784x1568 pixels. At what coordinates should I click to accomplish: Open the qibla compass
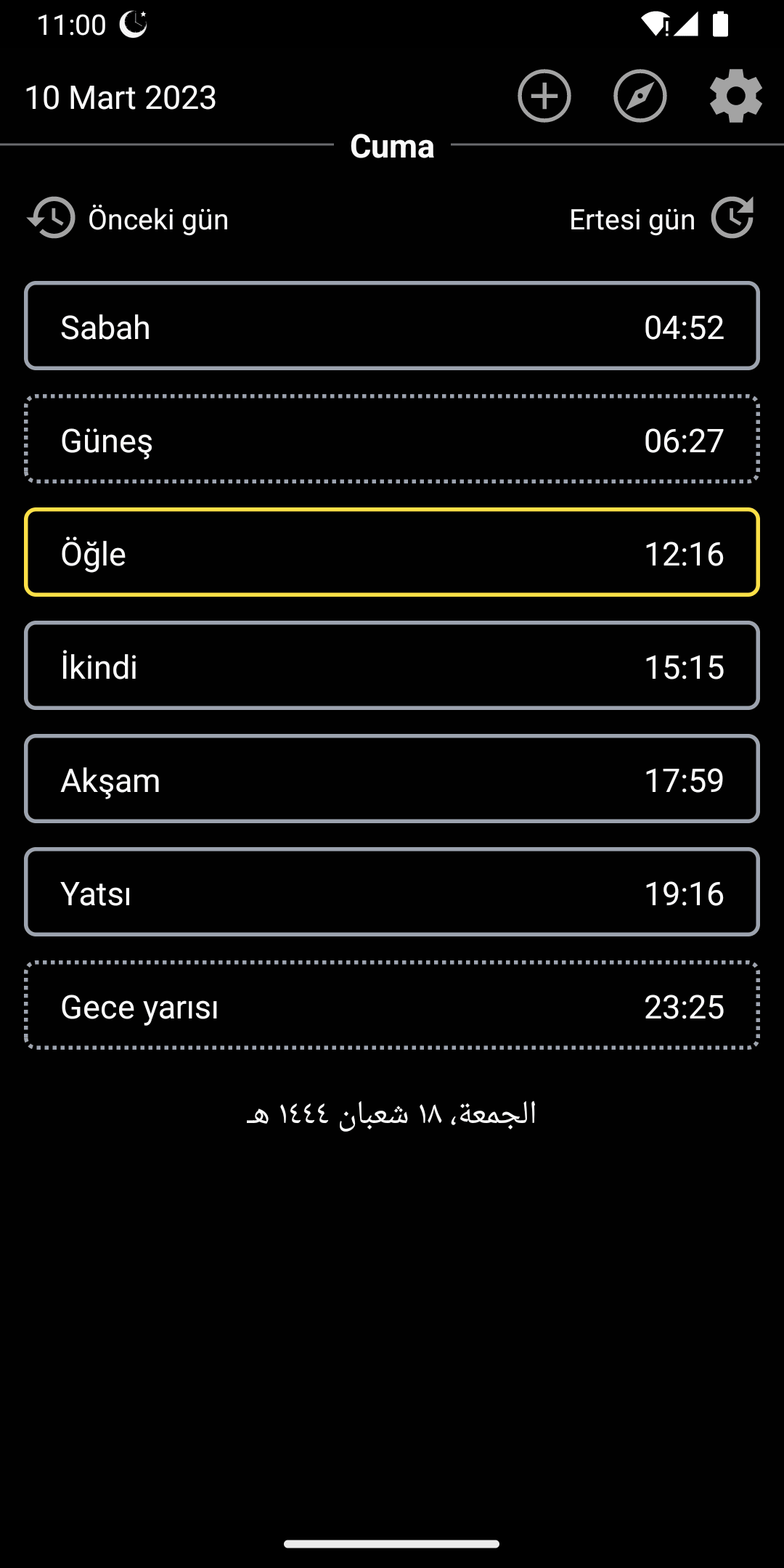pyautogui.click(x=640, y=97)
